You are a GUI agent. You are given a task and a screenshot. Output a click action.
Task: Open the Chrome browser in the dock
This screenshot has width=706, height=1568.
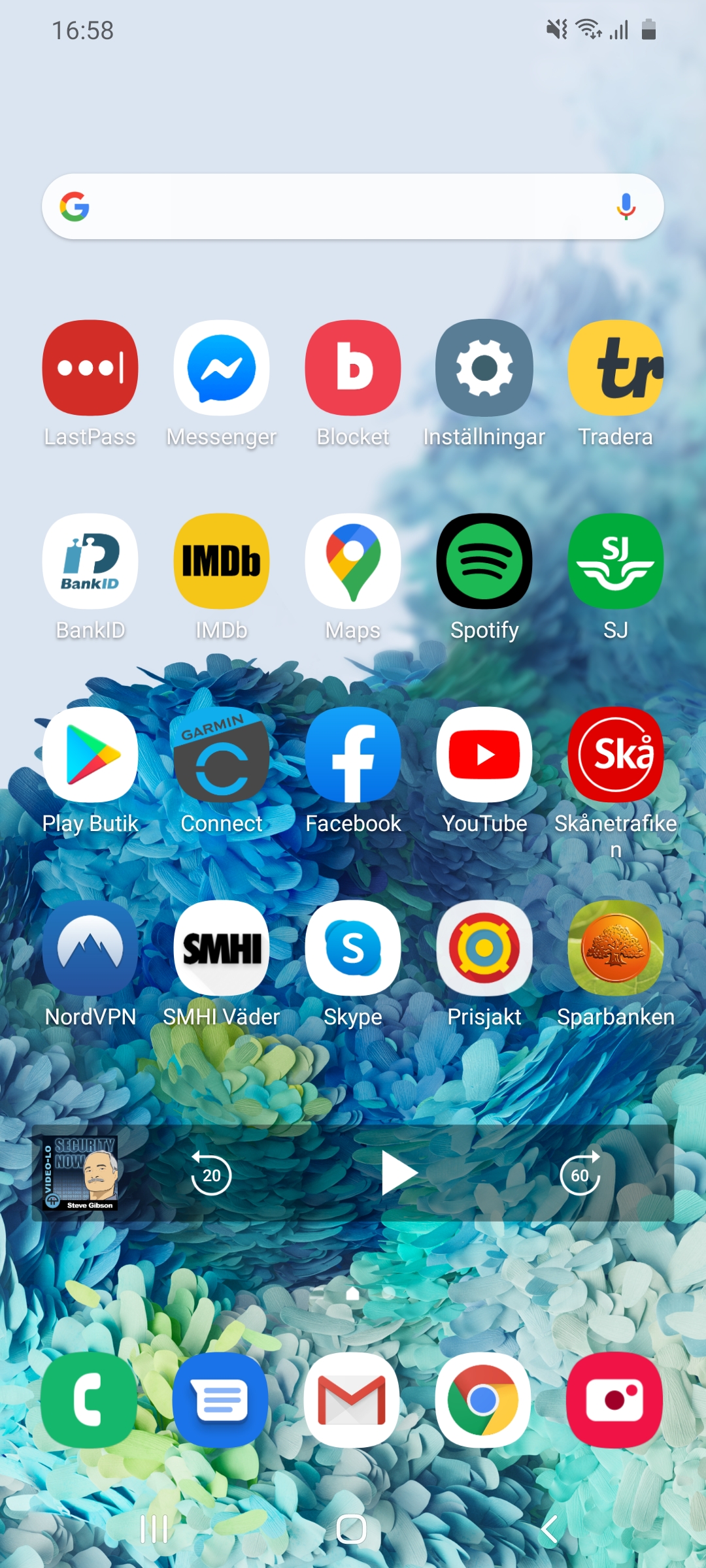(484, 1400)
